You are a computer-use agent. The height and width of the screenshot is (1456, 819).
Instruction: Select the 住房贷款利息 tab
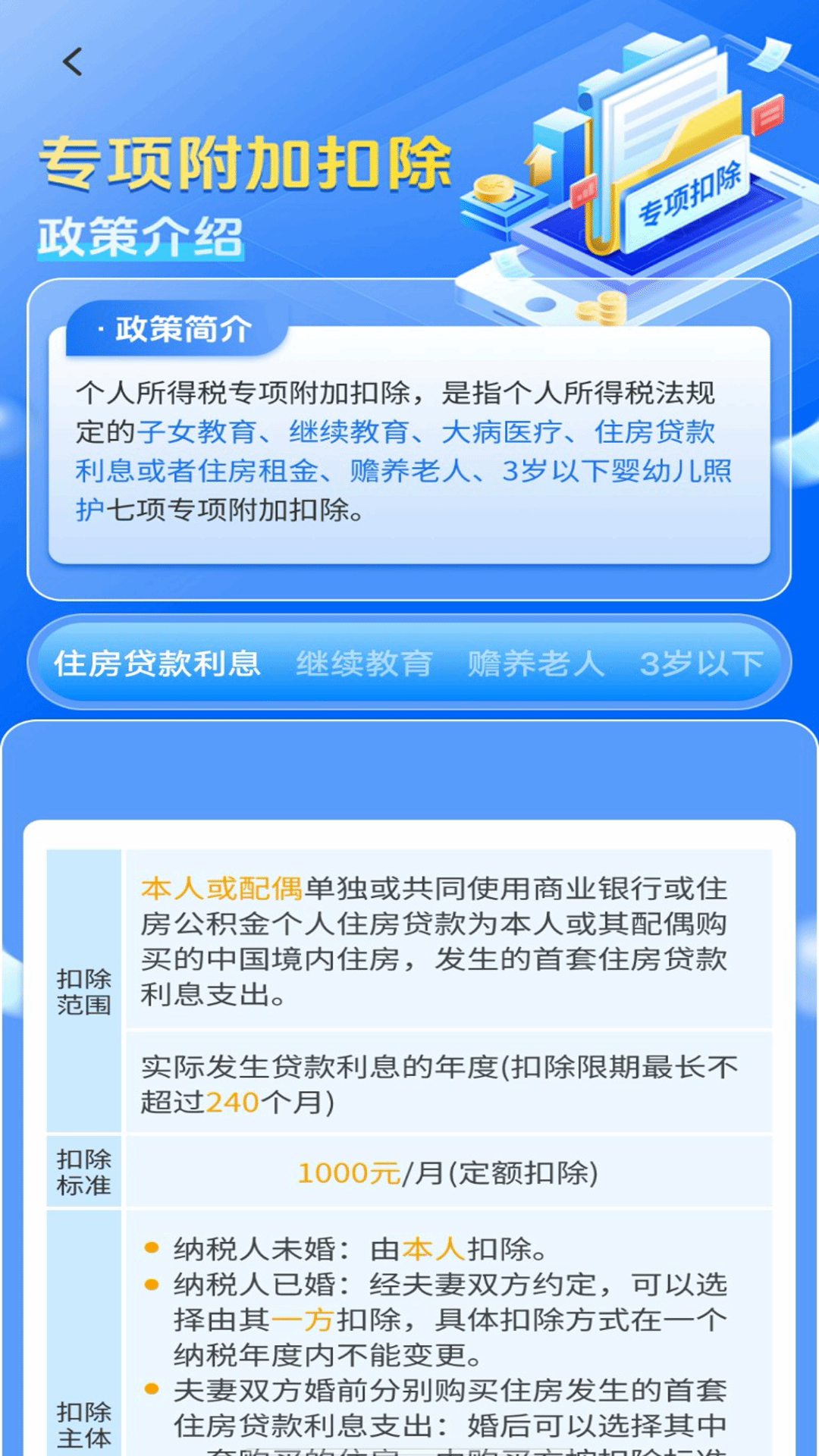(x=157, y=664)
